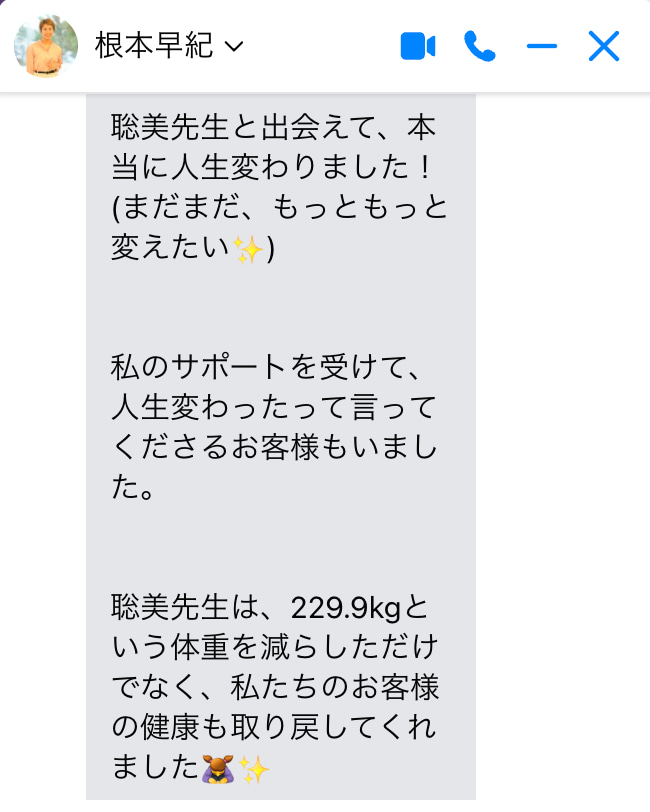The width and height of the screenshot is (650, 812).
Task: Open 根本早紀's profile picture
Action: point(46,46)
